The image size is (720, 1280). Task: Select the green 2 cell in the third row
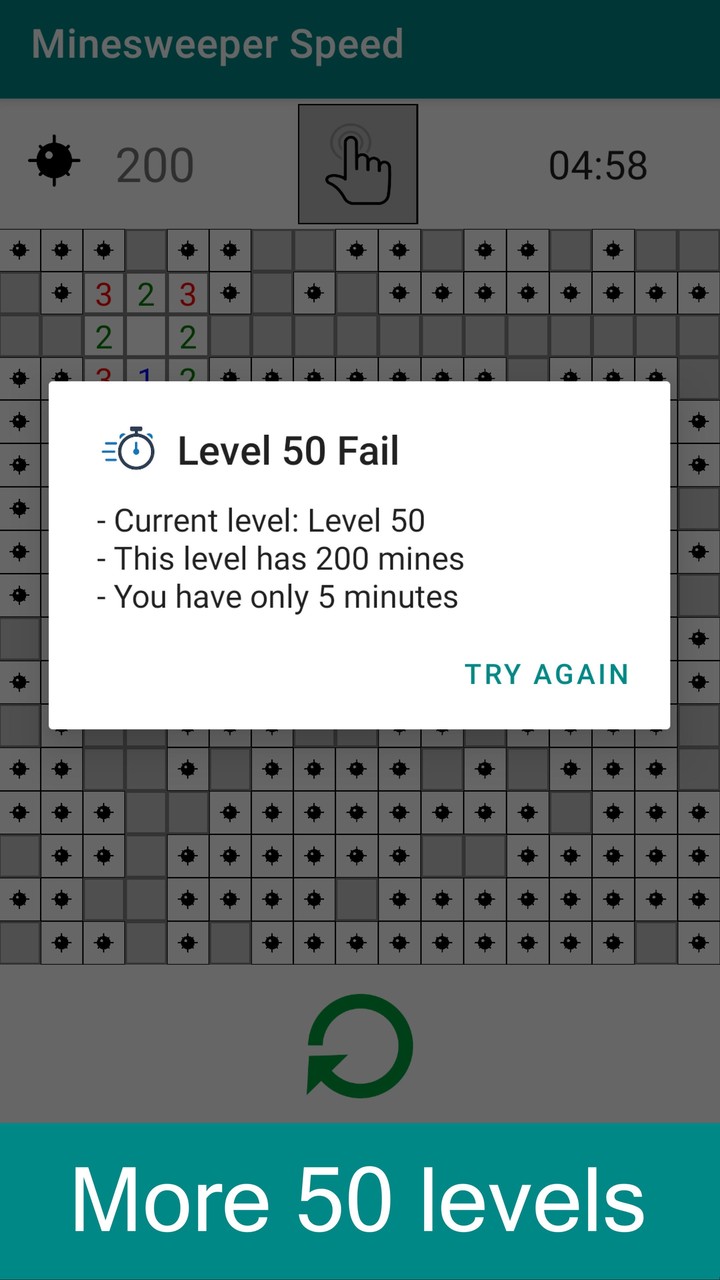tap(103, 337)
